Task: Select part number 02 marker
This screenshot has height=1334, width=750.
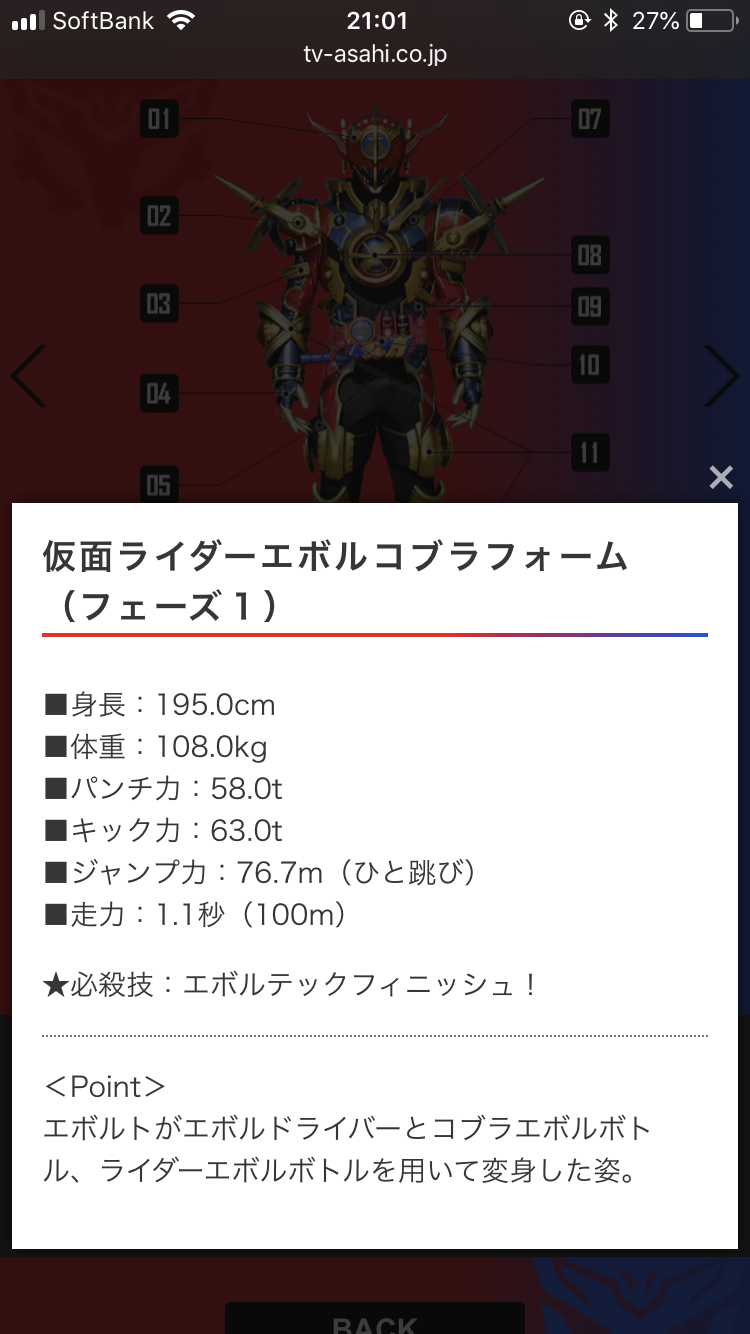Action: pos(159,216)
